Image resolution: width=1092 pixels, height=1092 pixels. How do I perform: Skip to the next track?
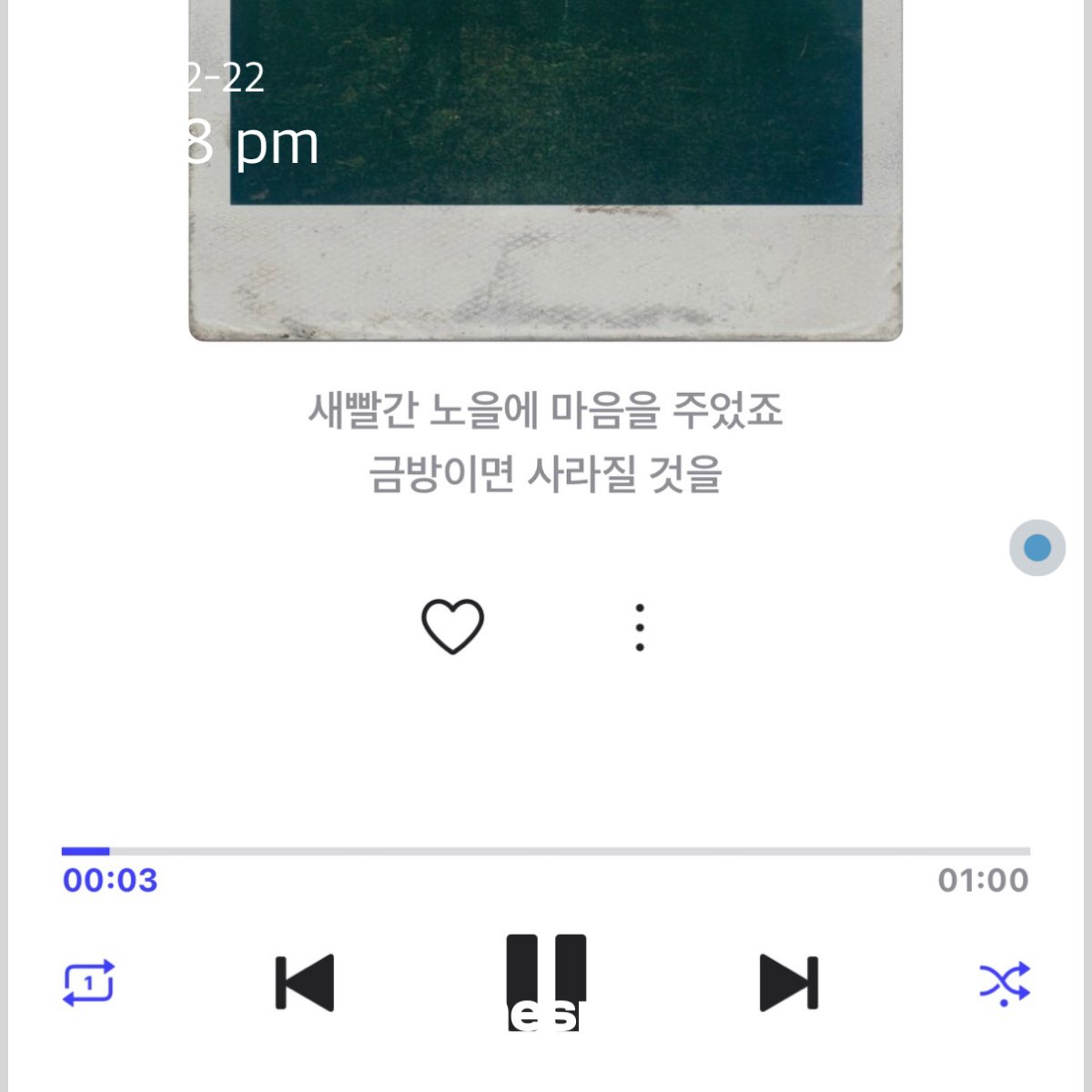click(x=788, y=983)
